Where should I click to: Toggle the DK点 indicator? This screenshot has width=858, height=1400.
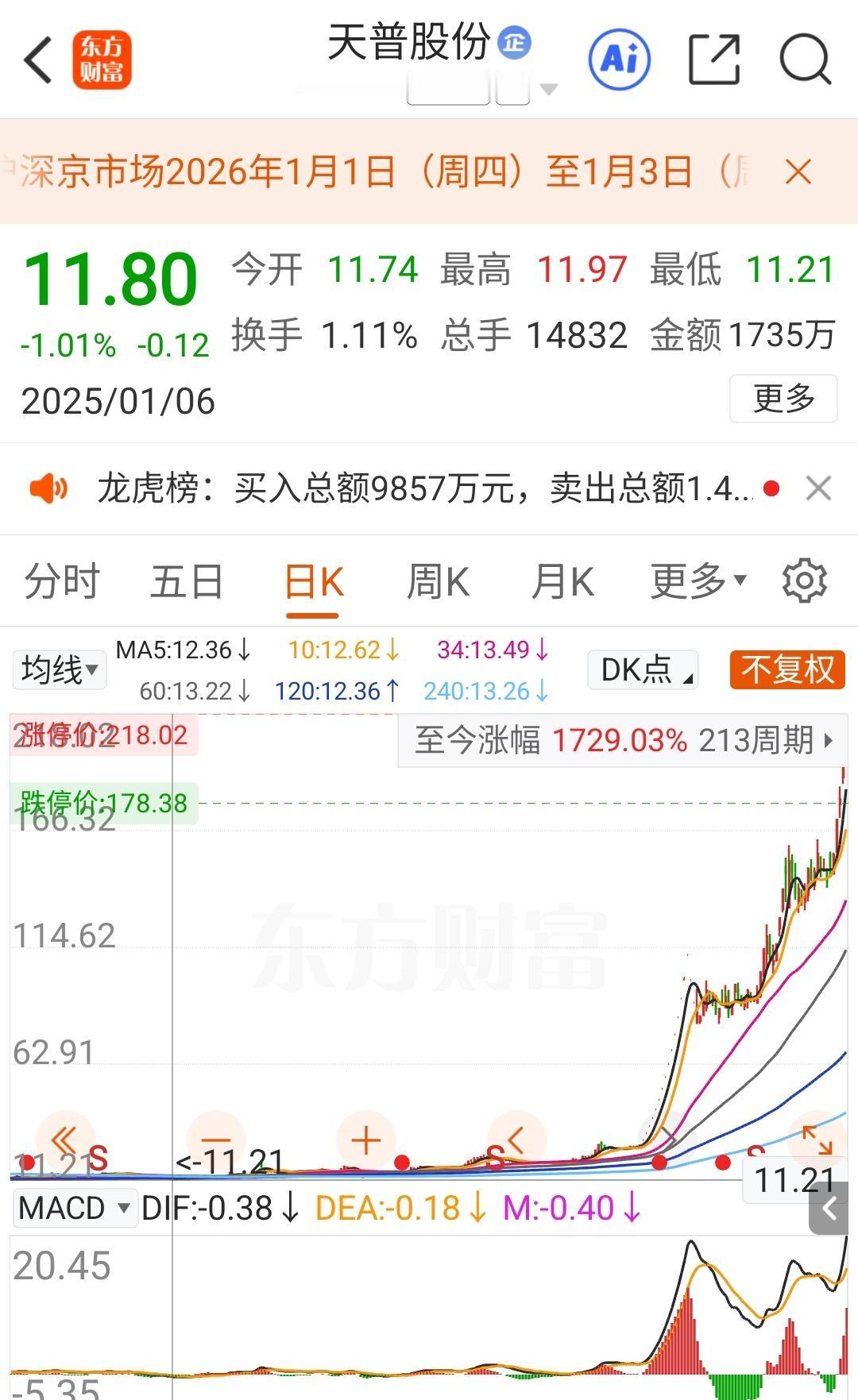click(640, 669)
